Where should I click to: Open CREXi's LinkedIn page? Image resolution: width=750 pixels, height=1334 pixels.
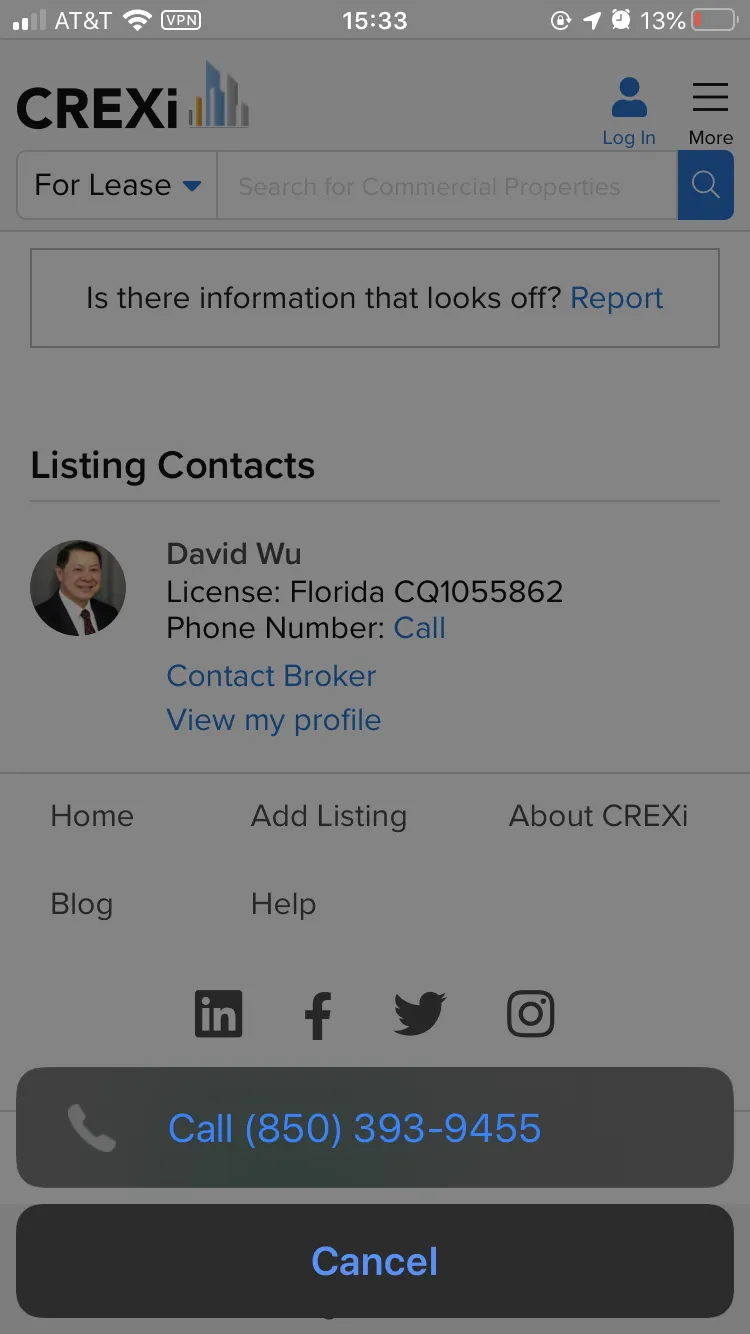(x=218, y=1014)
